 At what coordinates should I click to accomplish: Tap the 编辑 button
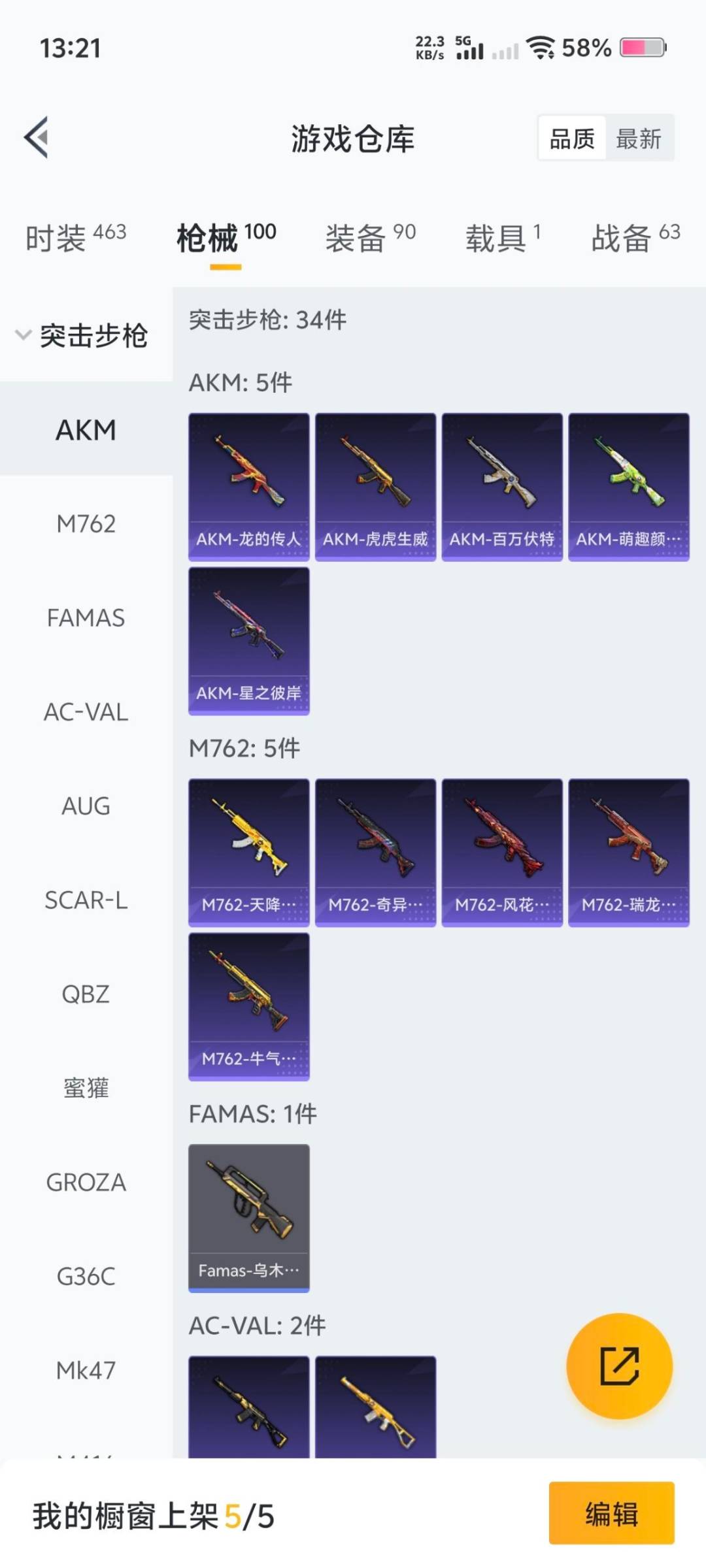coord(611,1513)
